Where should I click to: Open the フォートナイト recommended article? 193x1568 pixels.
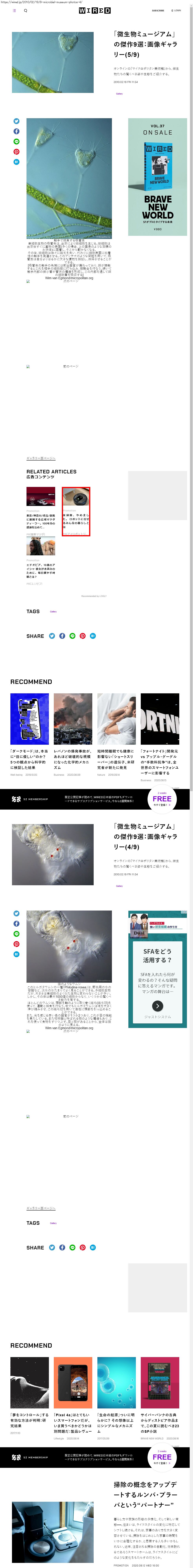pos(159,718)
